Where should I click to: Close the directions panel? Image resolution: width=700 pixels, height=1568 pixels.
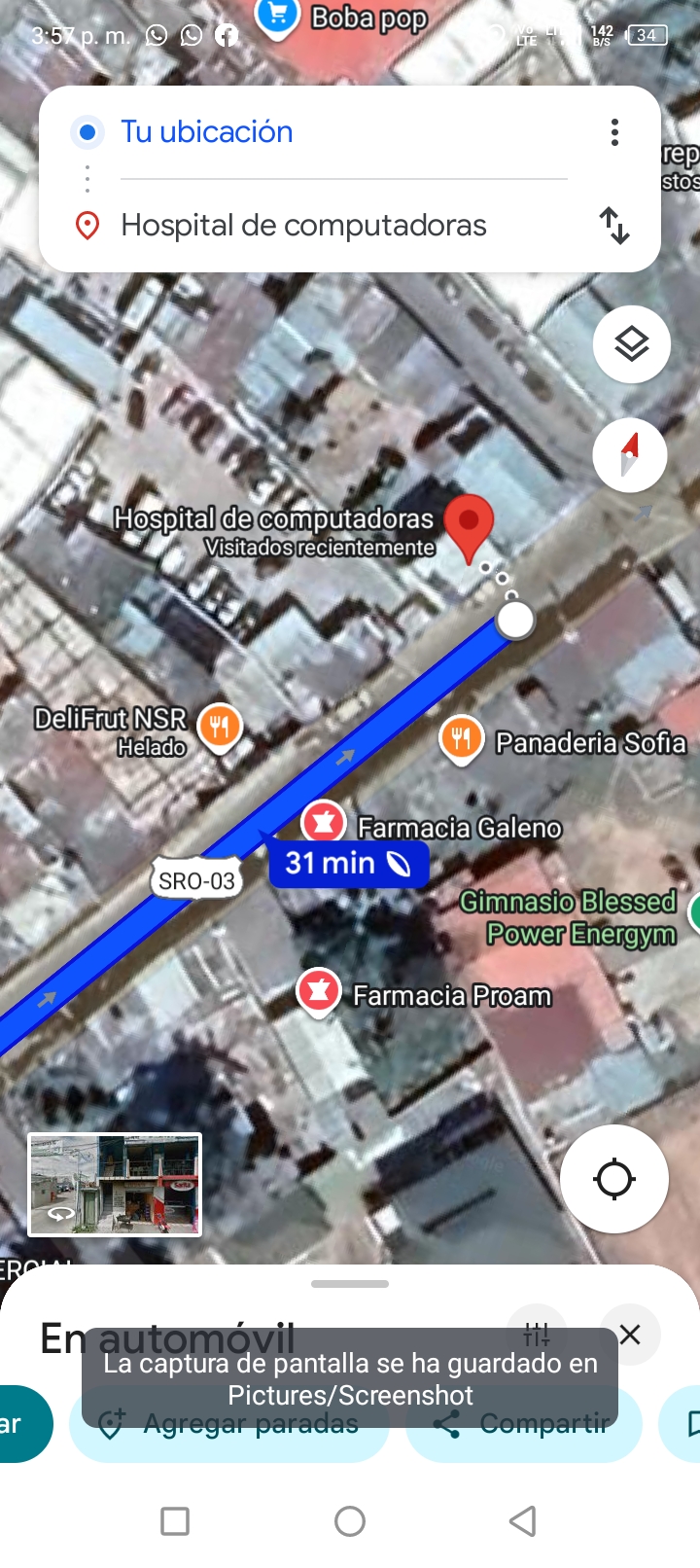click(630, 1335)
